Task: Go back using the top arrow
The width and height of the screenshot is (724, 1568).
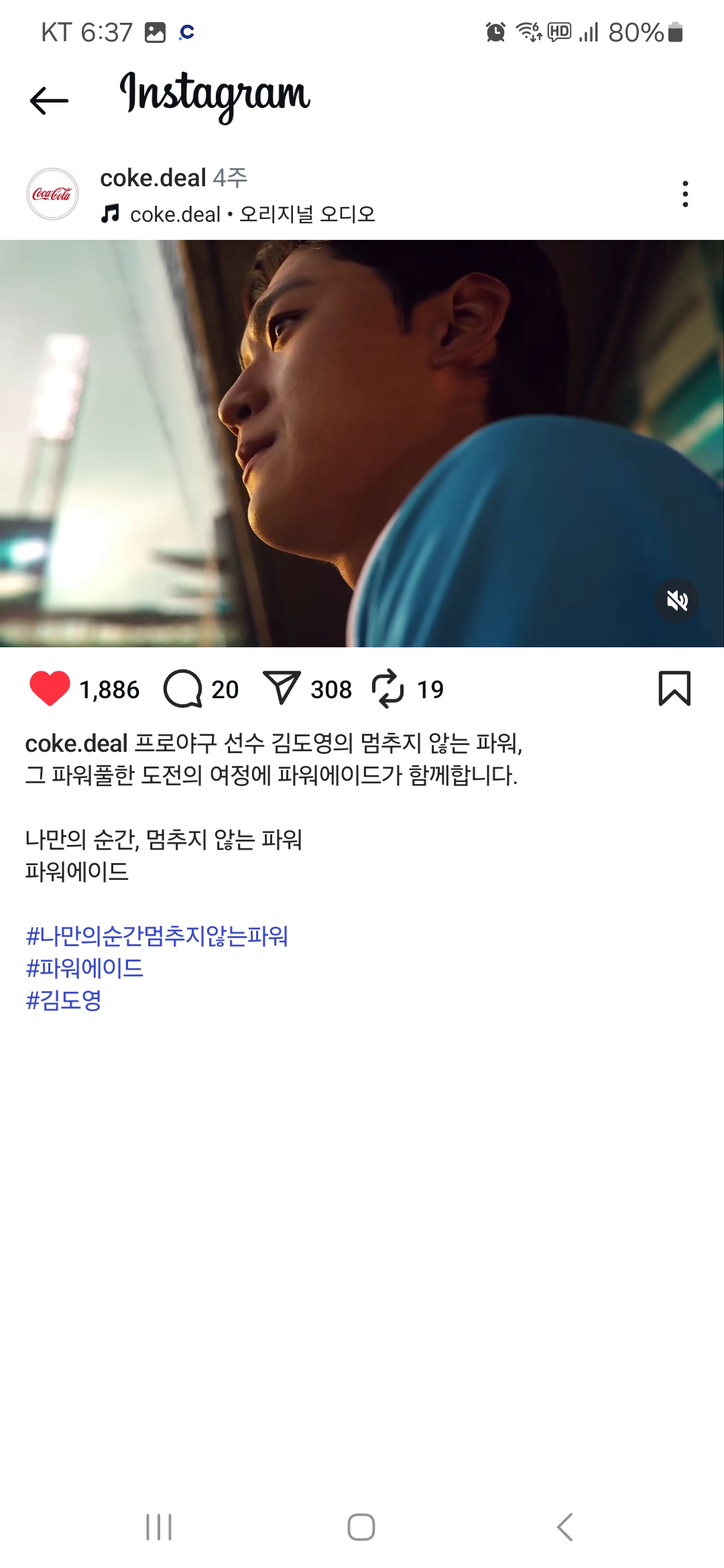Action: [49, 101]
